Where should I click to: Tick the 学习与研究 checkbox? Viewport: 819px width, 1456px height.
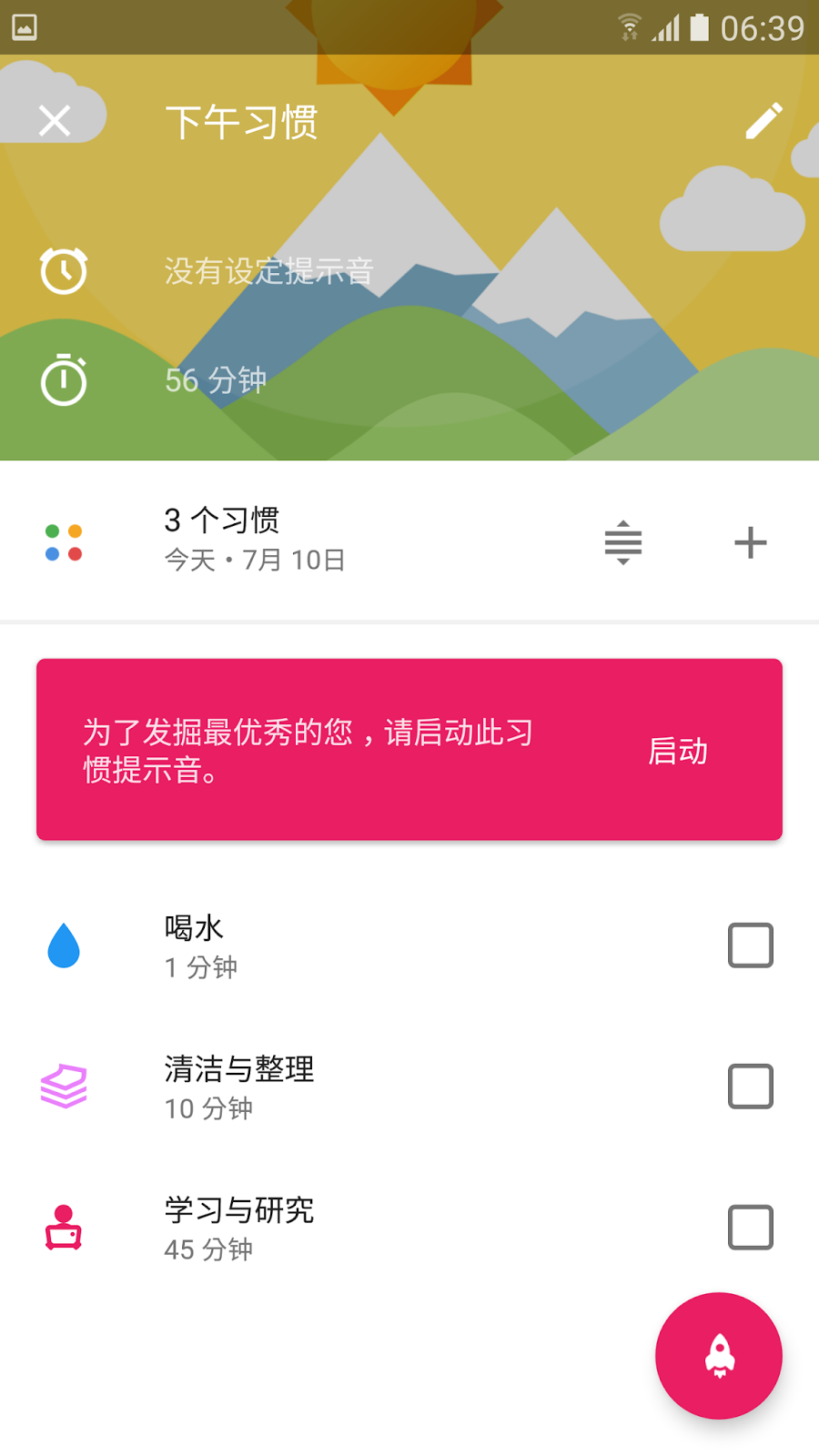tap(751, 1228)
